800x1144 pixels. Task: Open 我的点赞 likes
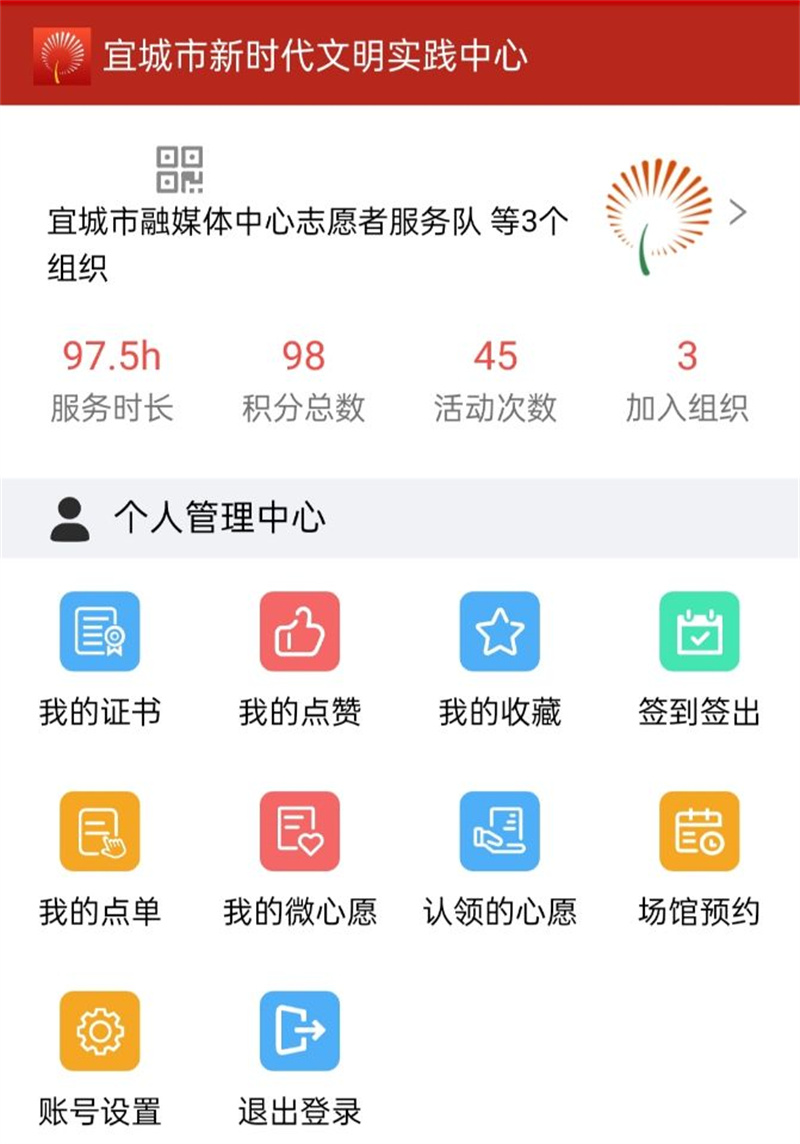point(300,632)
